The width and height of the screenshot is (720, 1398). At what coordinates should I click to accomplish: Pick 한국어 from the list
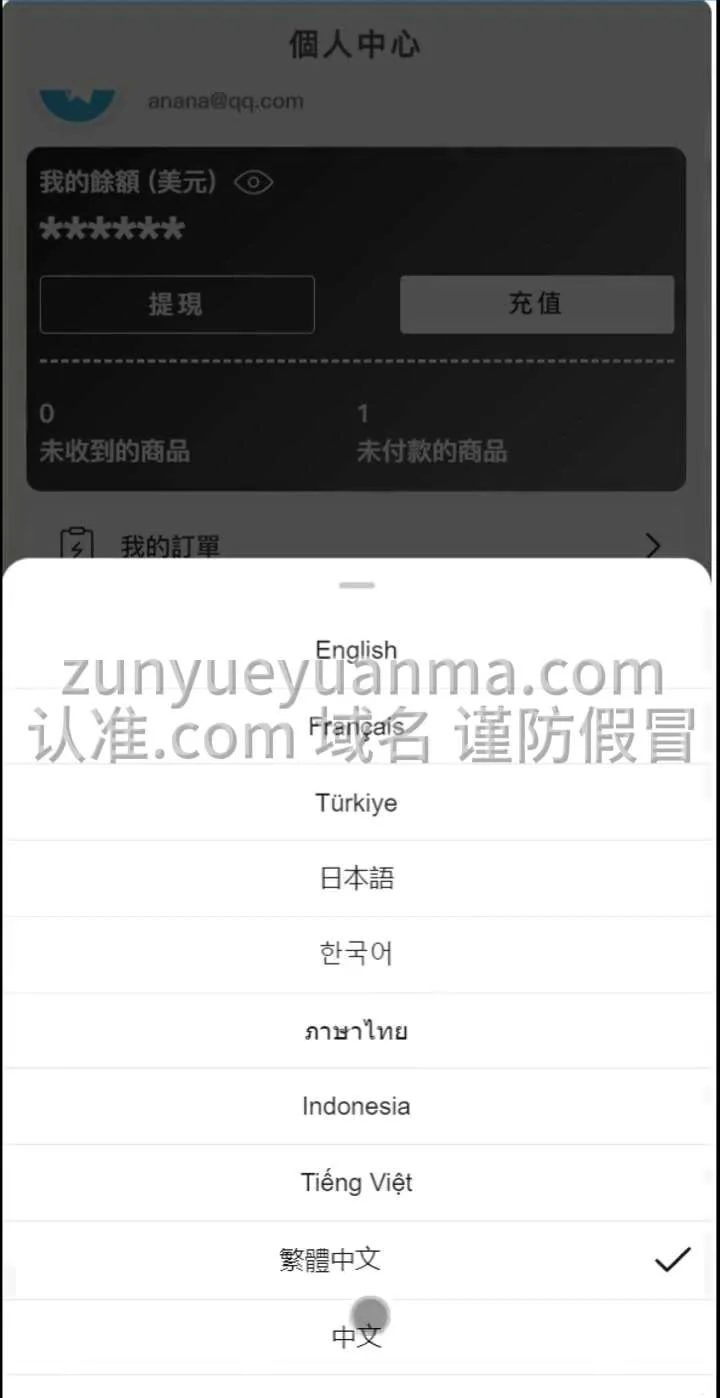(356, 954)
